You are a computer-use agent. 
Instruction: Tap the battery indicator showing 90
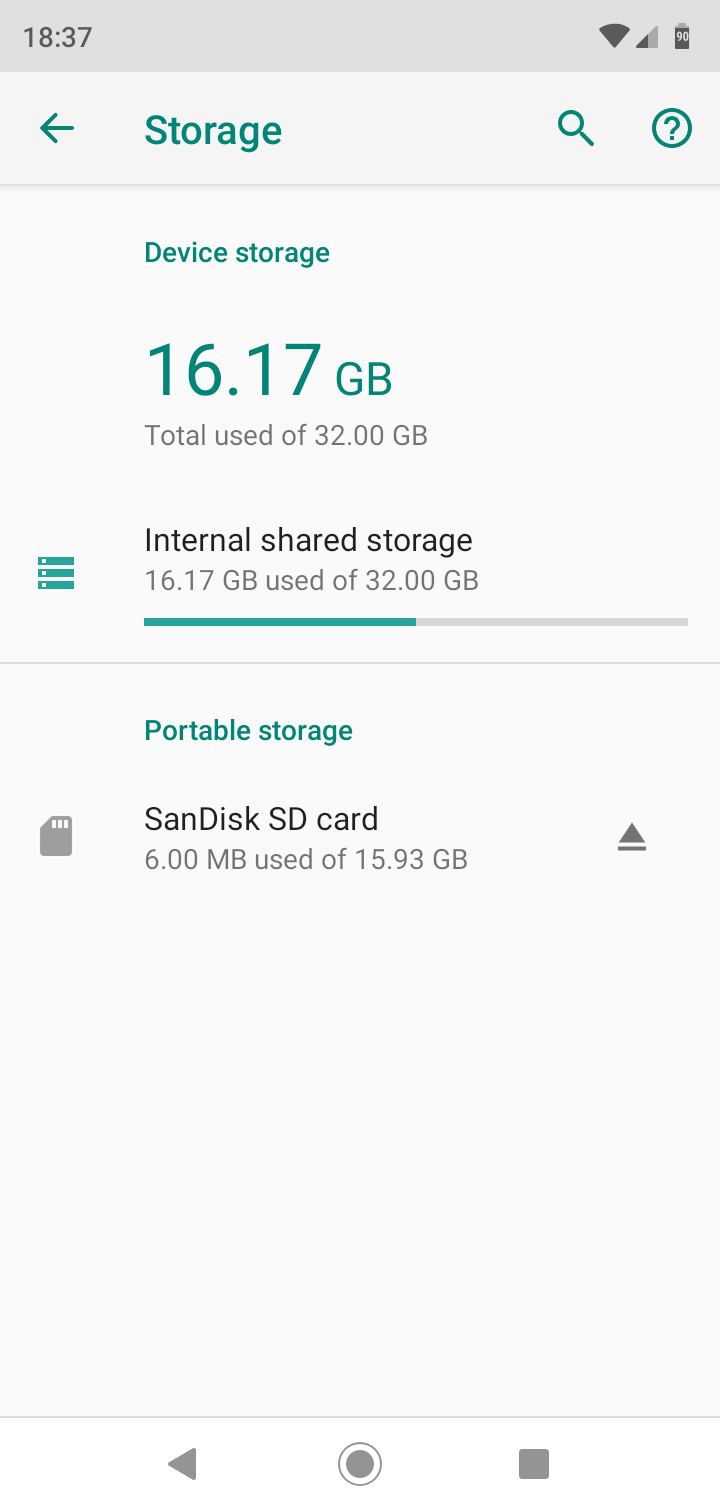[x=681, y=36]
